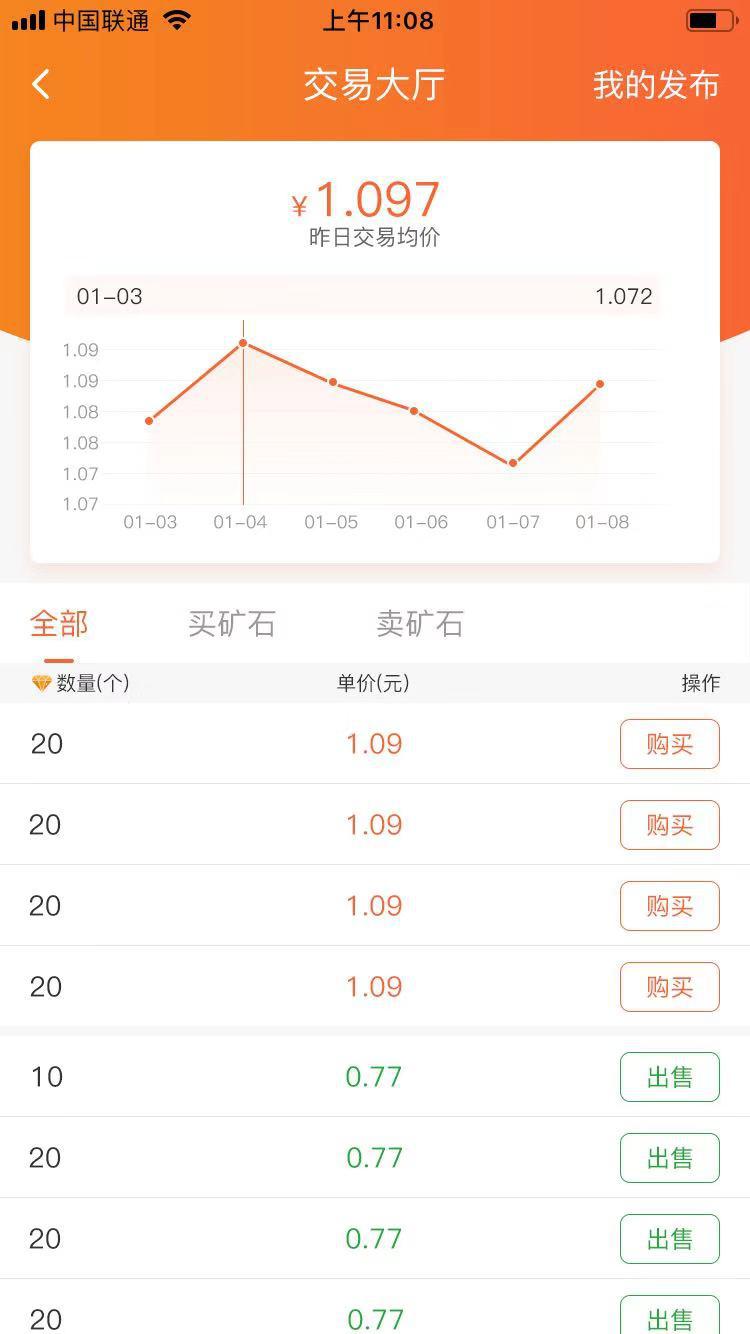Viewport: 750px width, 1334px height.
Task: Select the 01-08 data point on chart
Action: (600, 384)
